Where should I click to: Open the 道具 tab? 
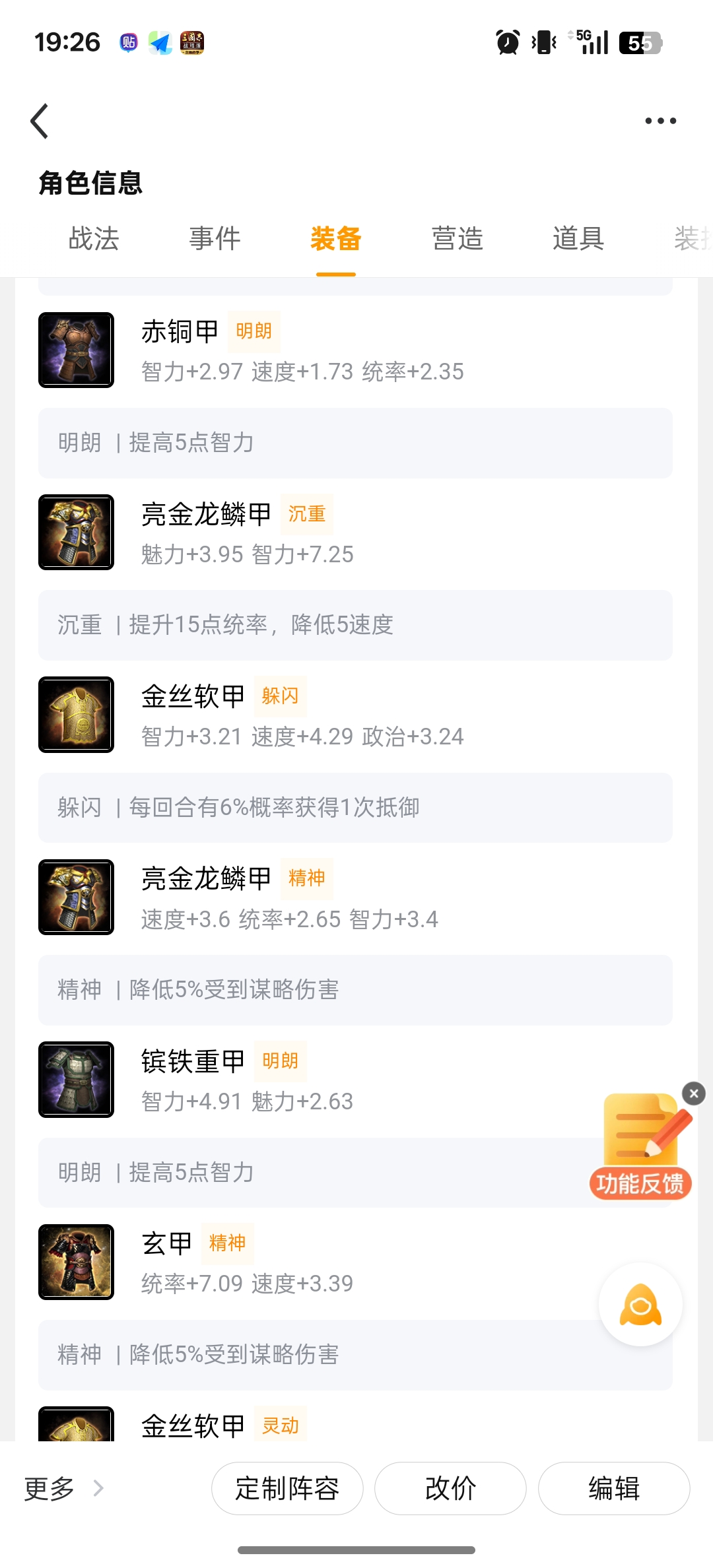click(x=578, y=239)
